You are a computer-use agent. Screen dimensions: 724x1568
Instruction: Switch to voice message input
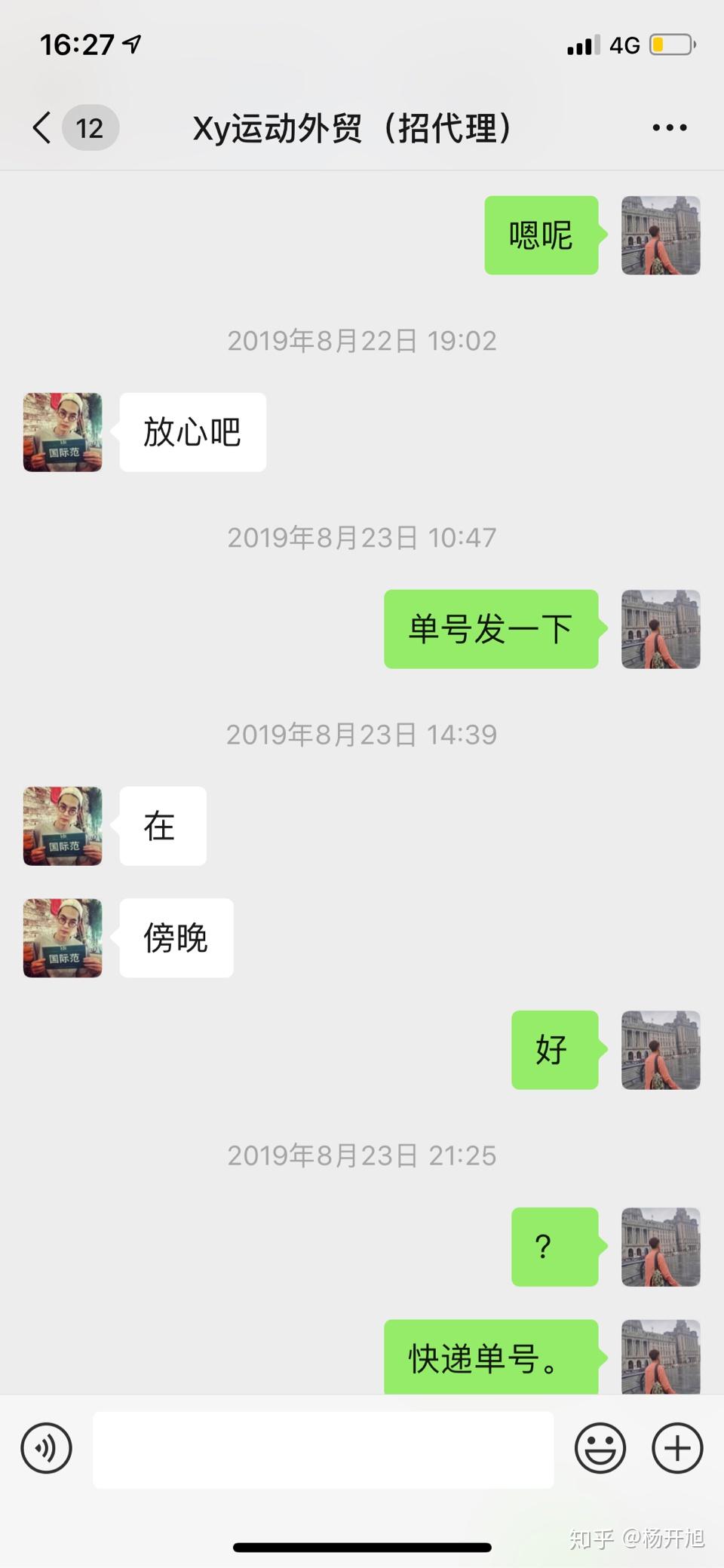point(47,1448)
